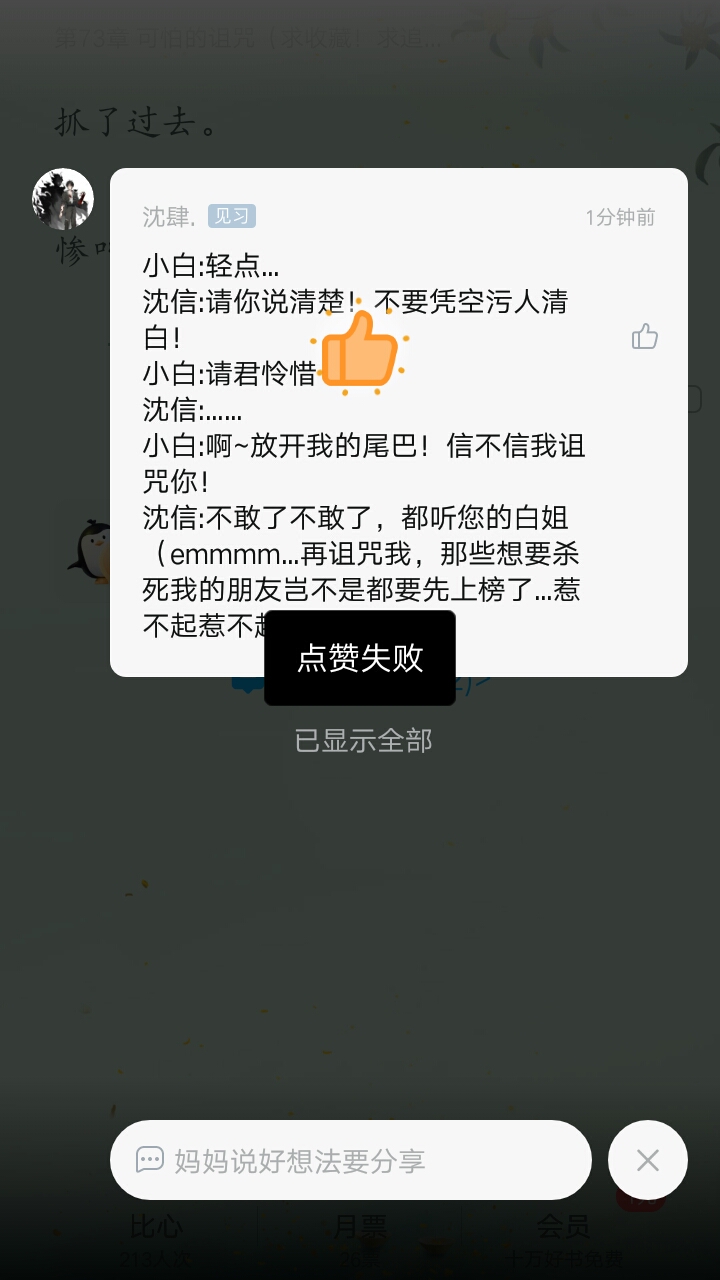Like 沈肆's comment with the thumbs-up icon
Screen dimensions: 720x1280
pos(645,337)
